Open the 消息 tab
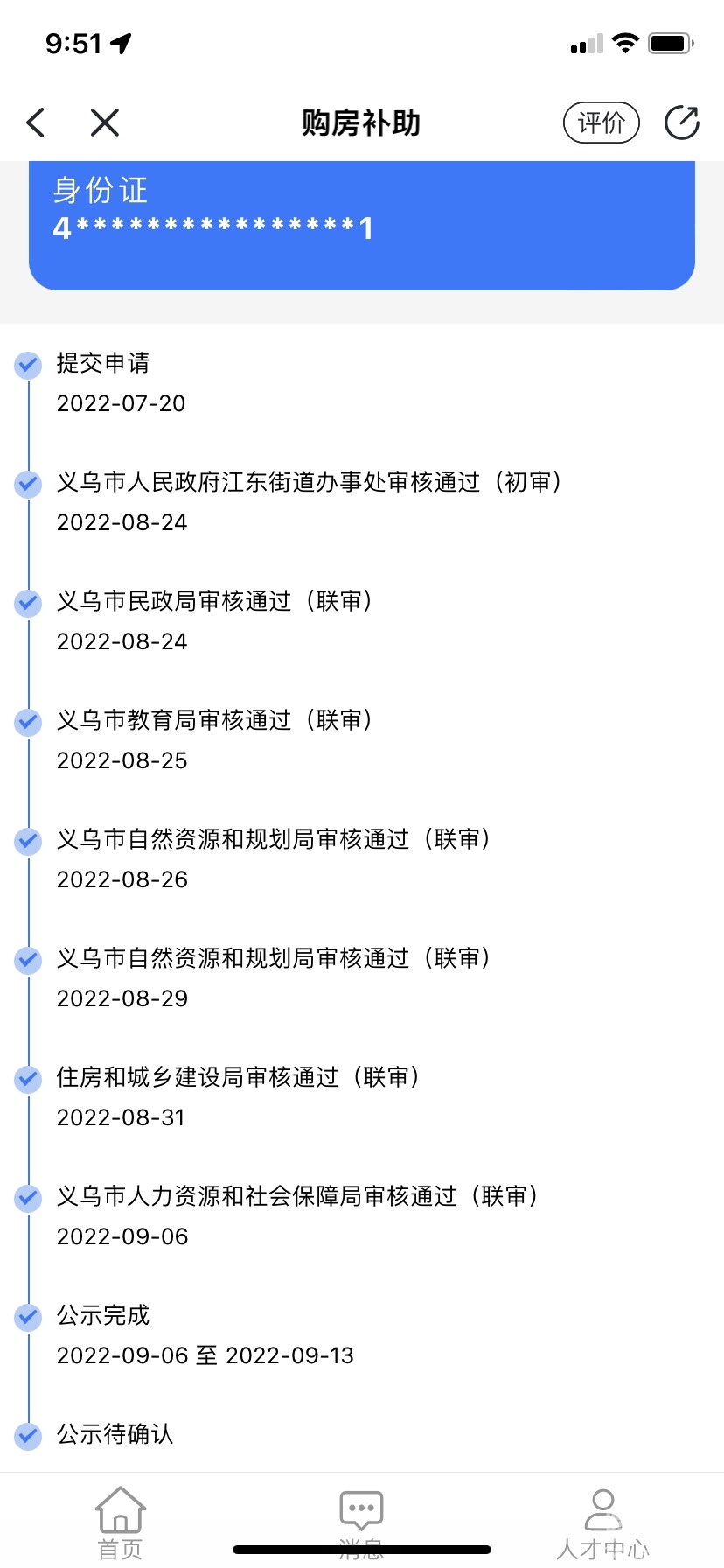The height and width of the screenshot is (1568, 724). pos(361,1522)
